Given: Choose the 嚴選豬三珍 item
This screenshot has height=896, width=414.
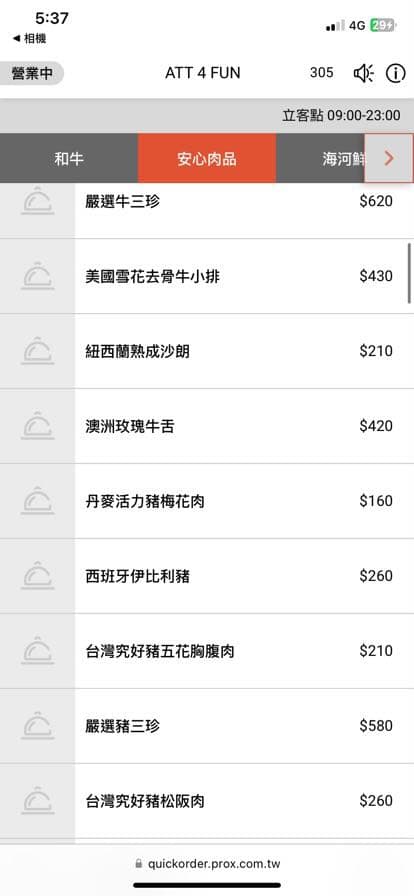Looking at the screenshot, I should [x=207, y=726].
